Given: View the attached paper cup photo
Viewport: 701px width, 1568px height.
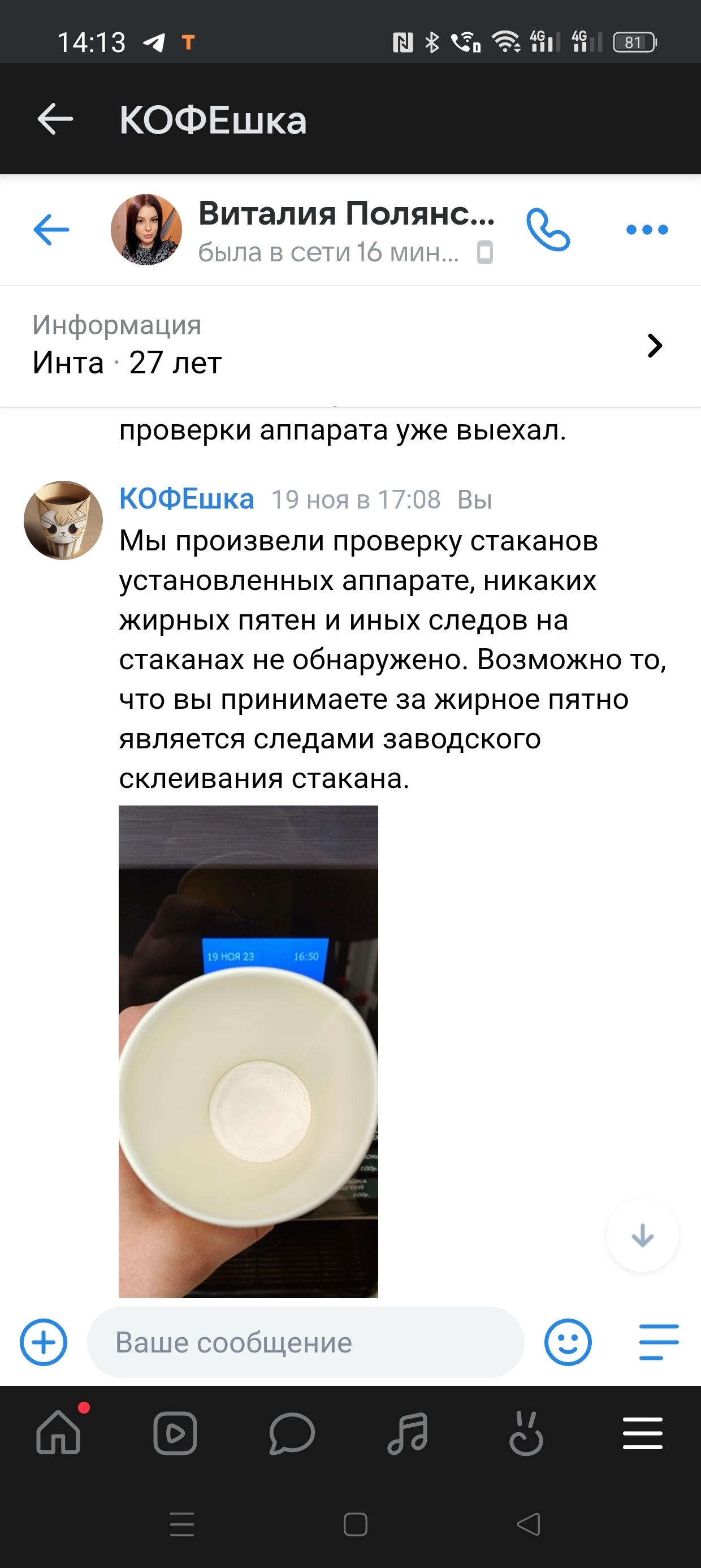Looking at the screenshot, I should 248,1051.
